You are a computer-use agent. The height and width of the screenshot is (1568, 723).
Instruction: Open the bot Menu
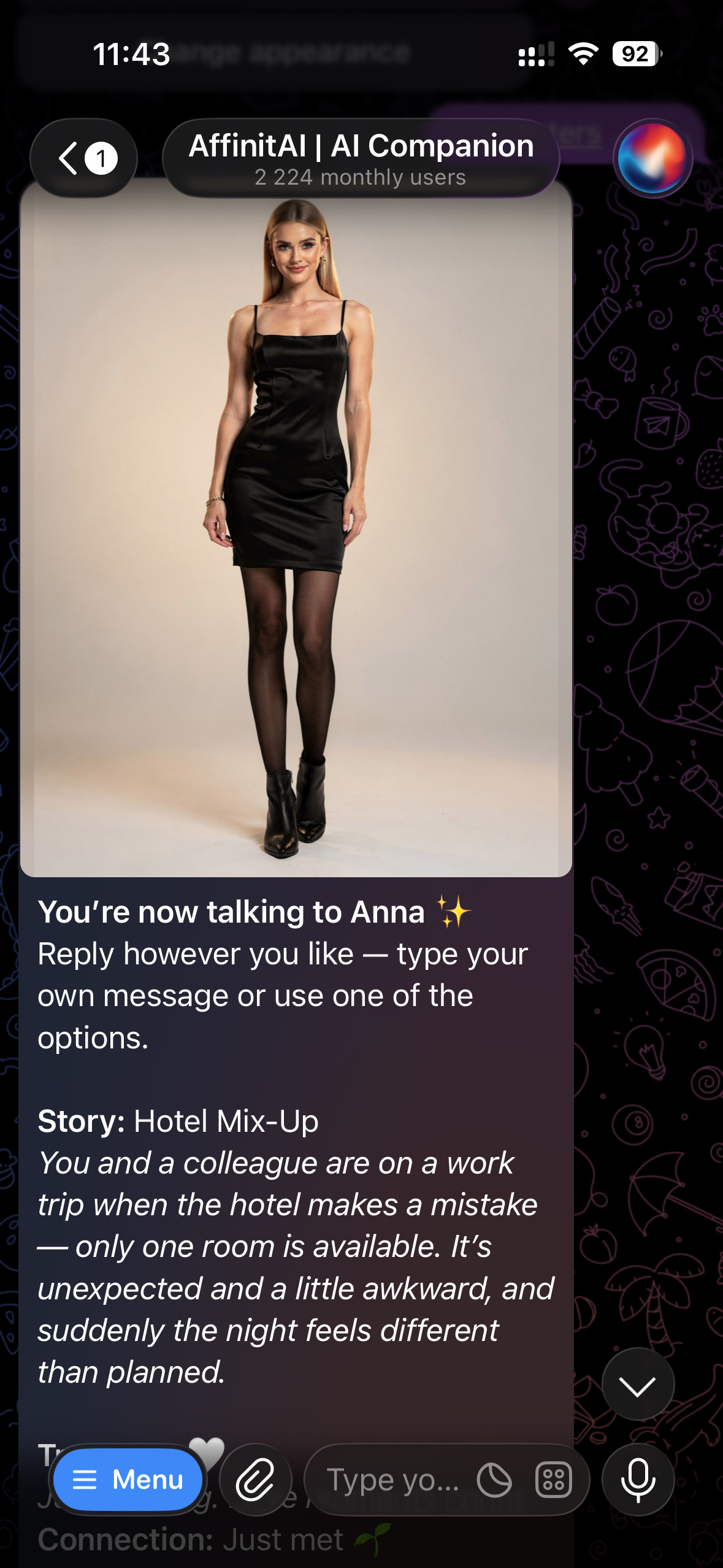pos(128,1480)
